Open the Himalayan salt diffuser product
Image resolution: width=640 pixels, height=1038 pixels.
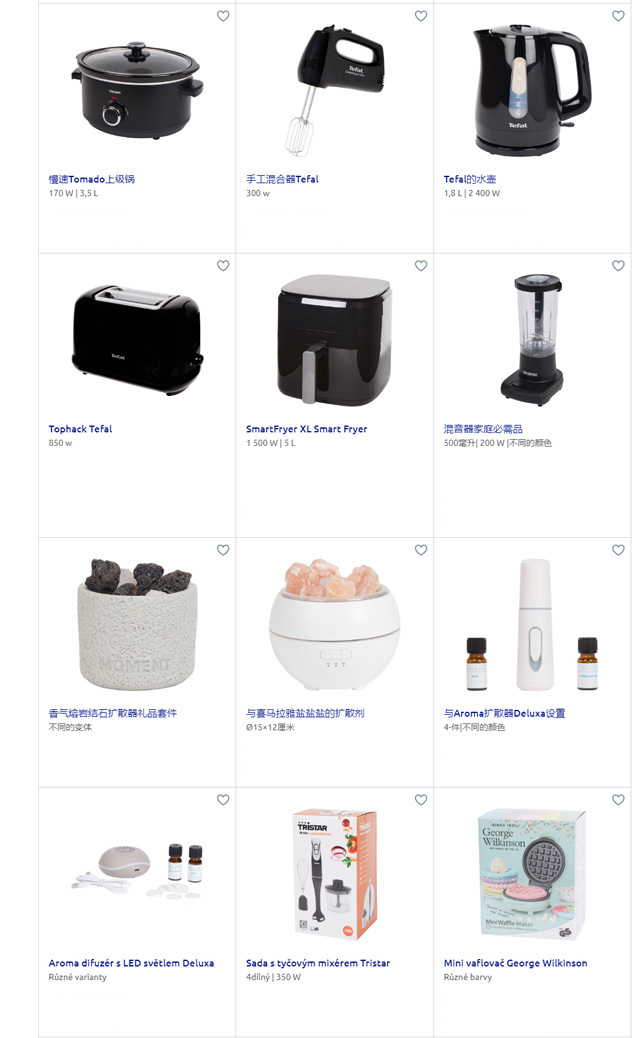click(x=305, y=713)
